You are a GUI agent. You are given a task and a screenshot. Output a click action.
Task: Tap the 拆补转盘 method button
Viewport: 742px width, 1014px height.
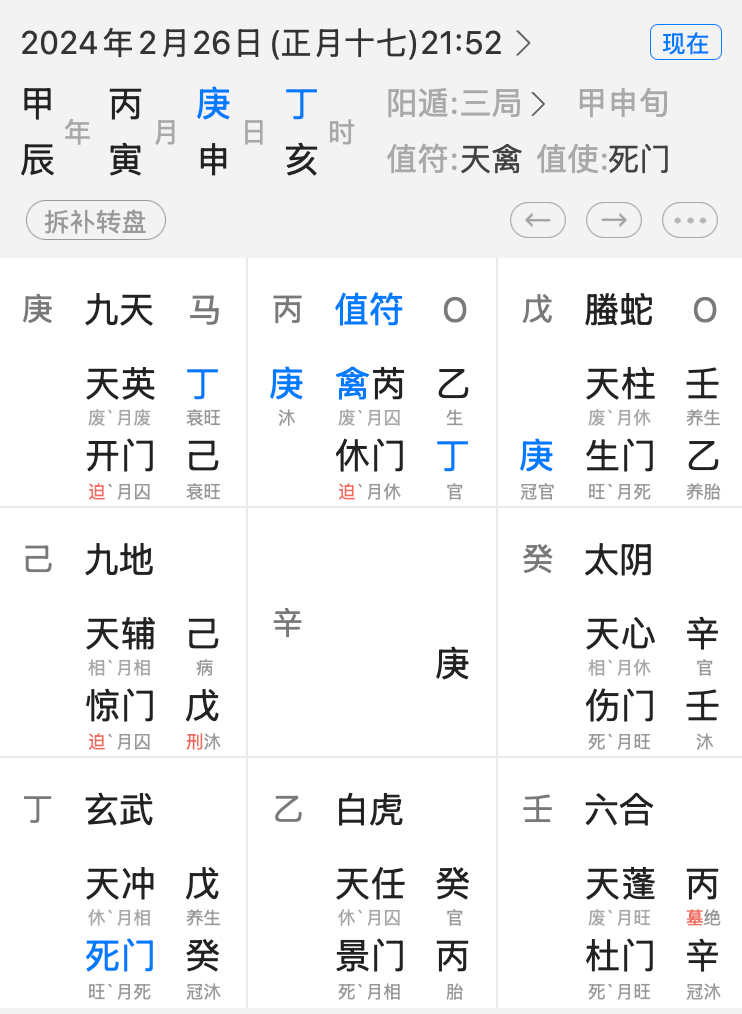(96, 220)
